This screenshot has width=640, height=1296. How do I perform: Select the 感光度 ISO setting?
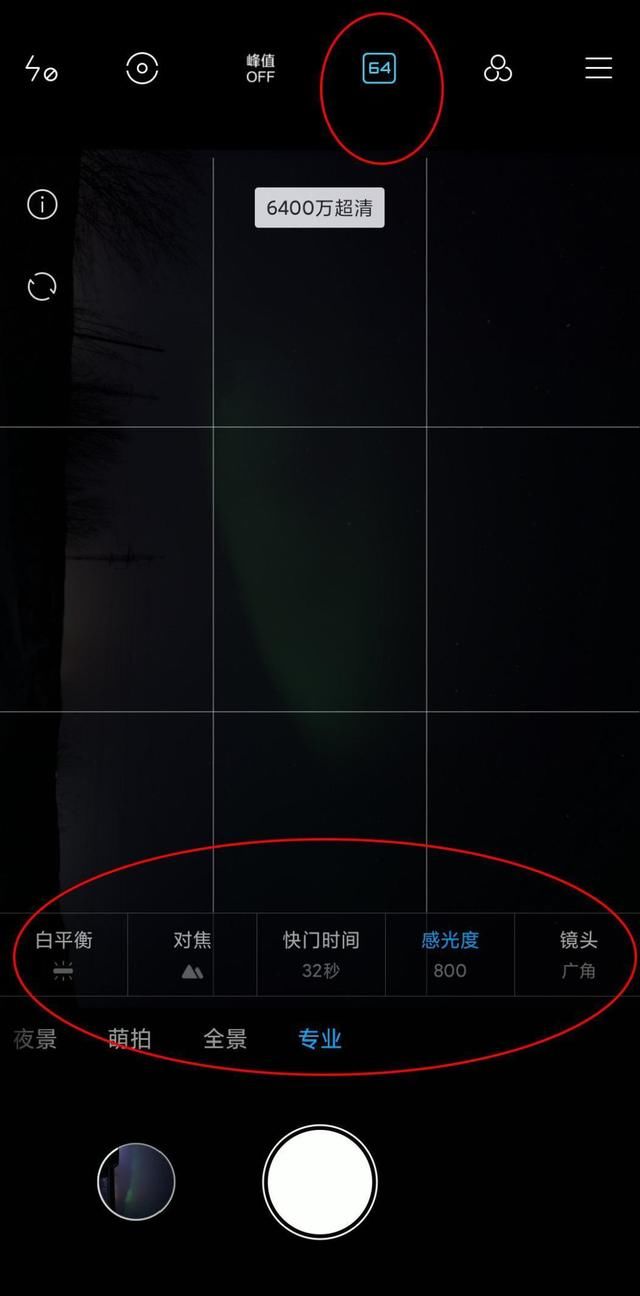pos(450,954)
